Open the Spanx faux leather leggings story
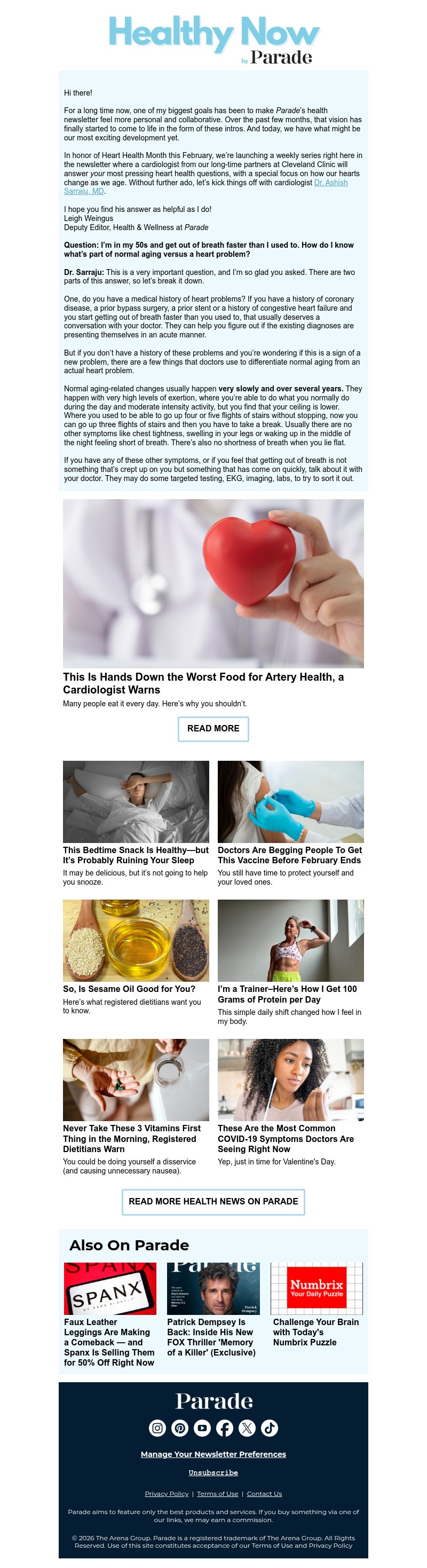Screen dimensions: 427x1568 [x=109, y=1342]
